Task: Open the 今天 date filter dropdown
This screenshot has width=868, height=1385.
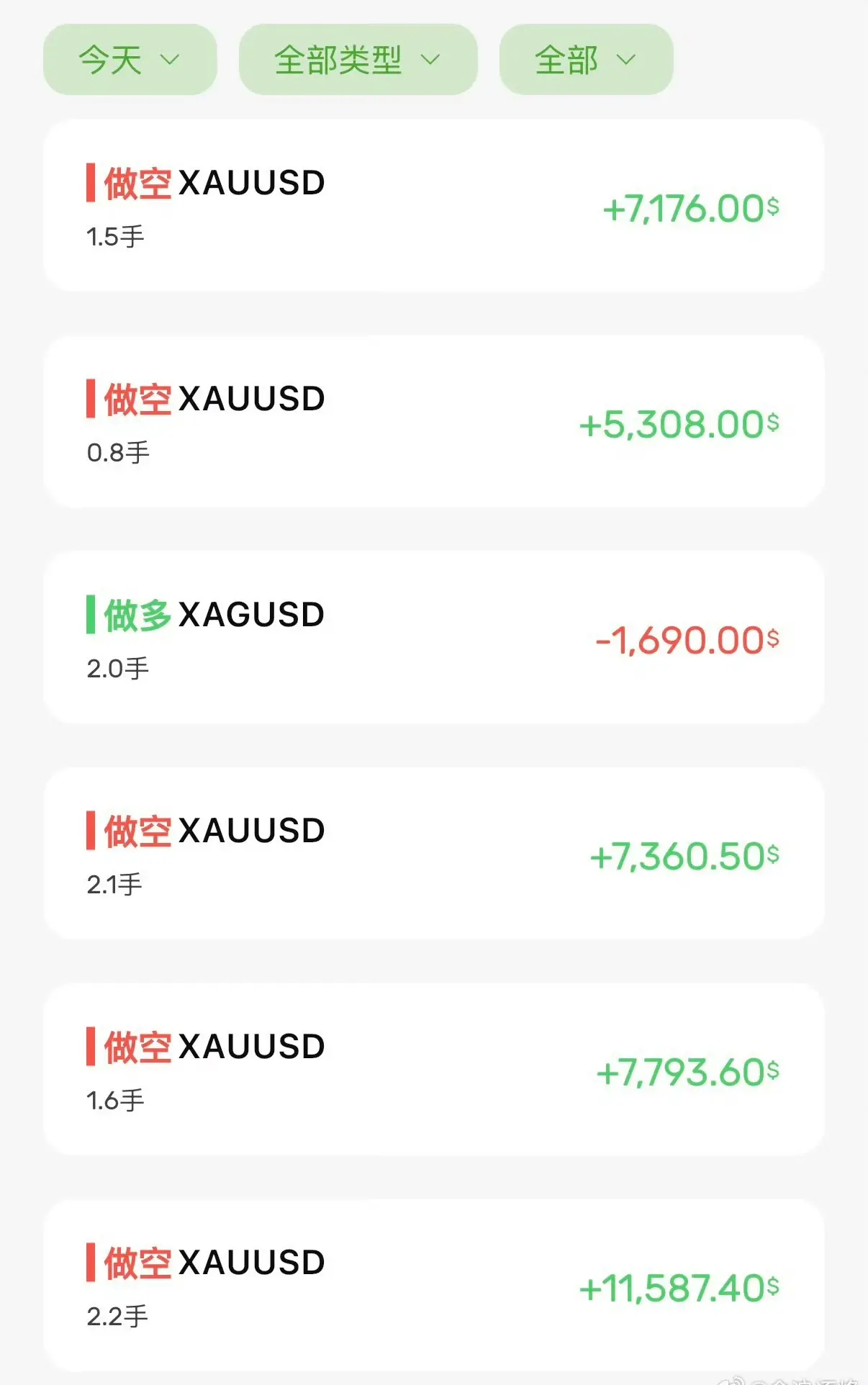Action: click(130, 60)
